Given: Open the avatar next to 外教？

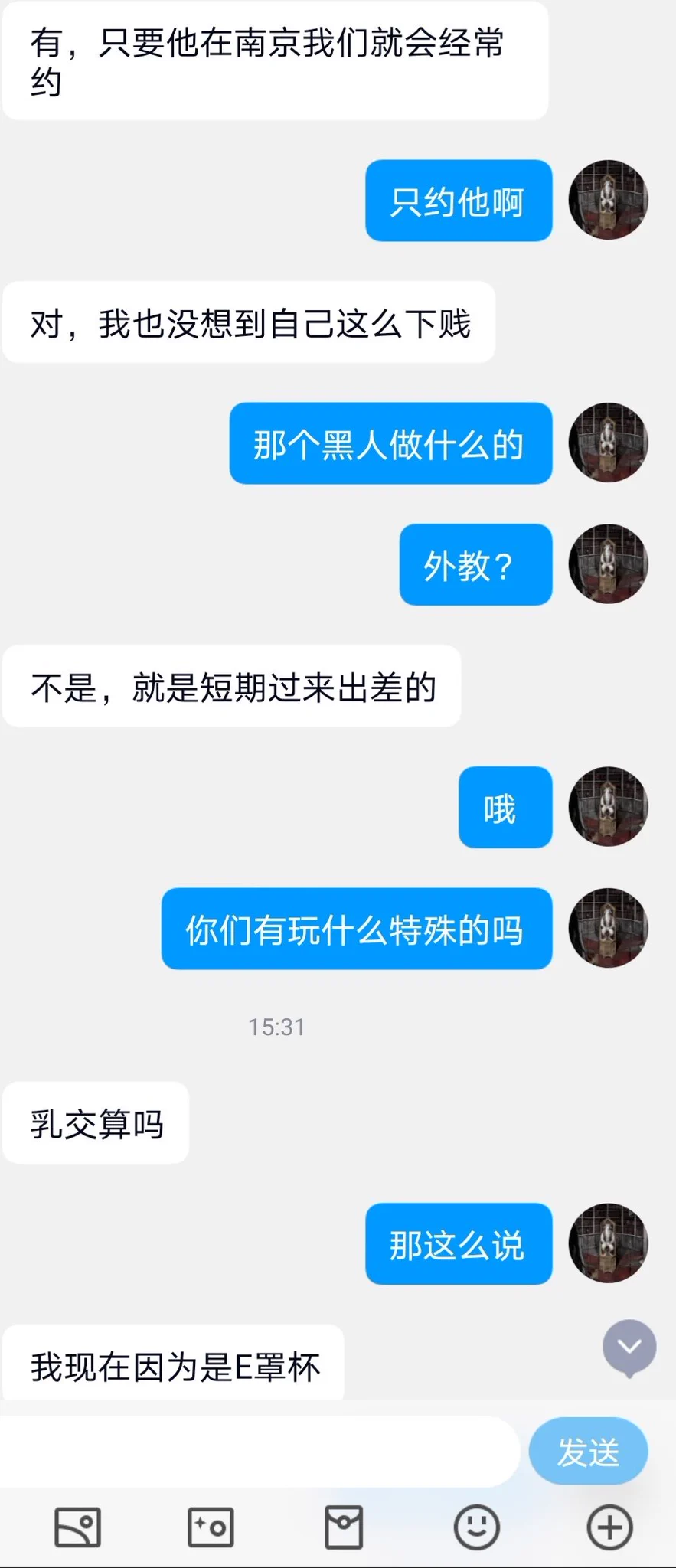Looking at the screenshot, I should point(609,563).
